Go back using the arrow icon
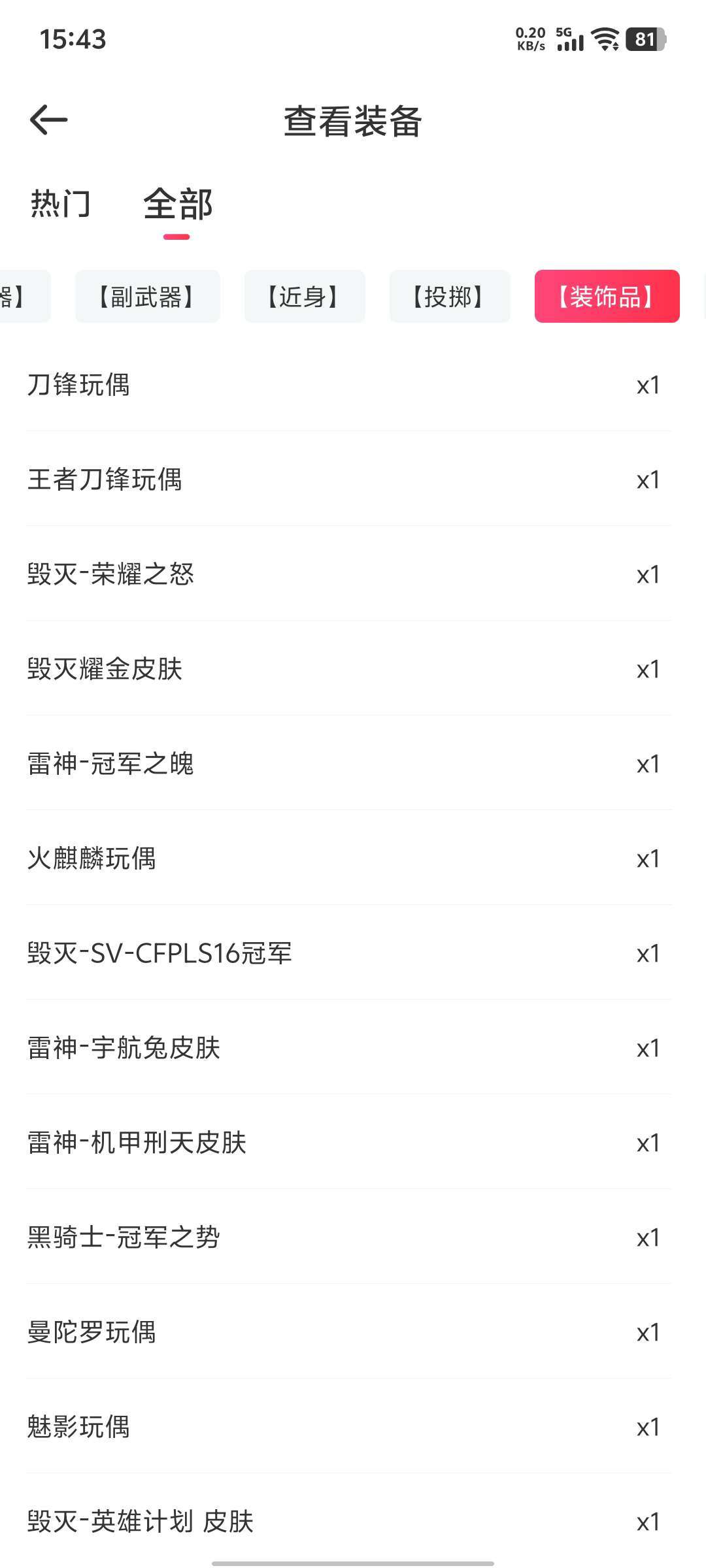This screenshot has height=1568, width=706. pos(48,120)
